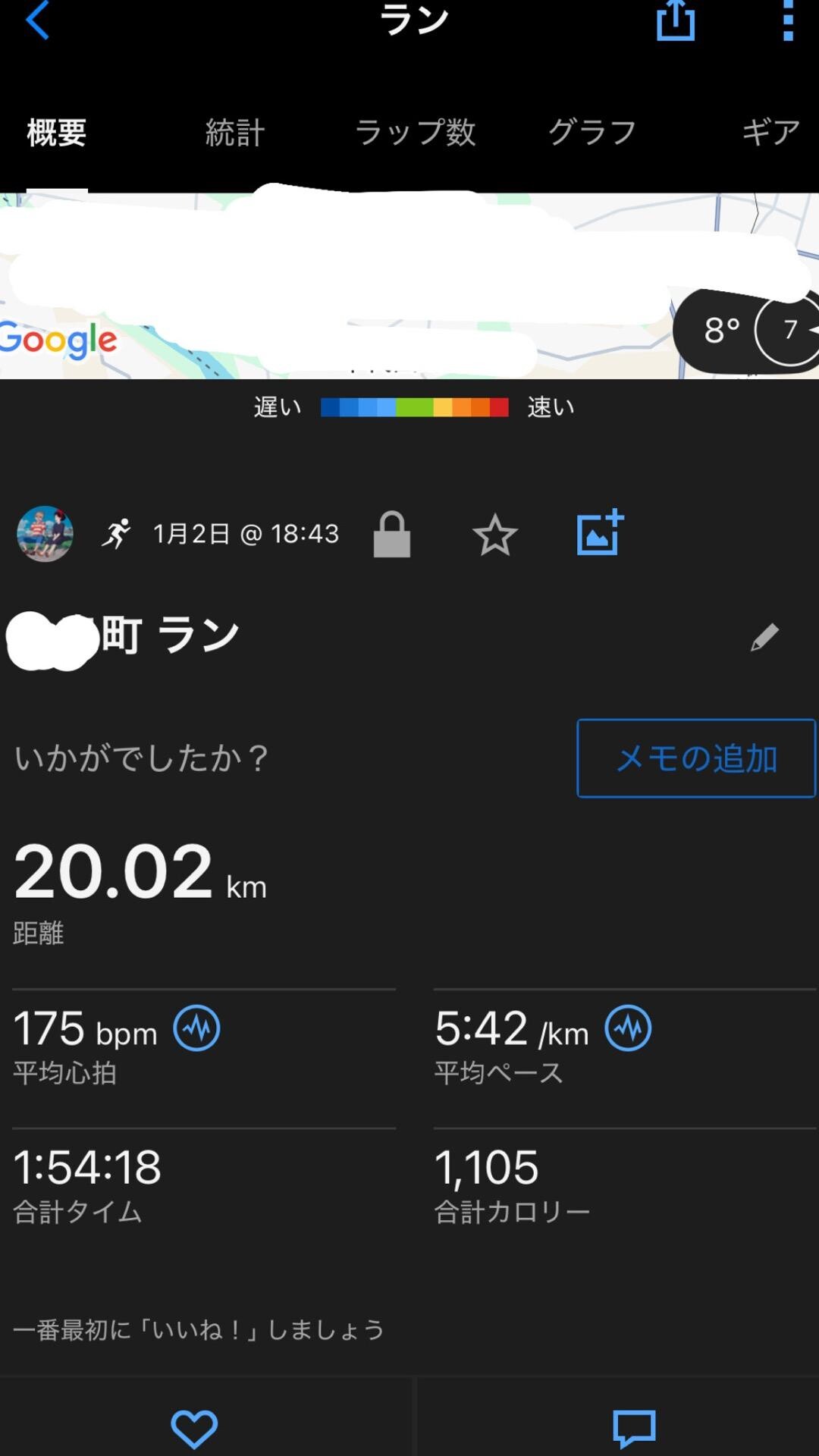The image size is (819, 1456).
Task: Tap the weather badge showing 8°
Action: point(720,331)
